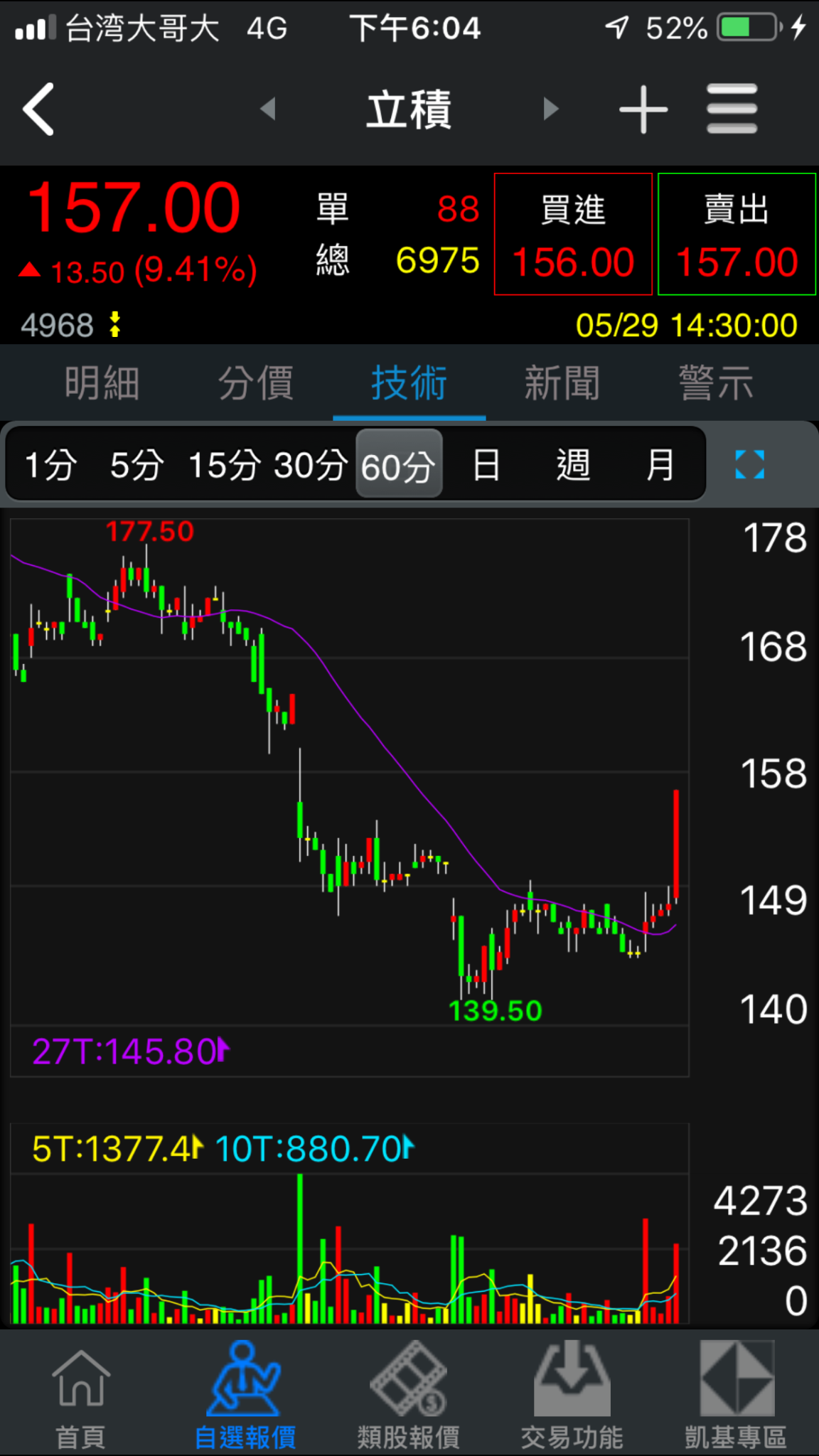Show the monthly 月 chart
This screenshot has width=819, height=1456.
pos(660,466)
